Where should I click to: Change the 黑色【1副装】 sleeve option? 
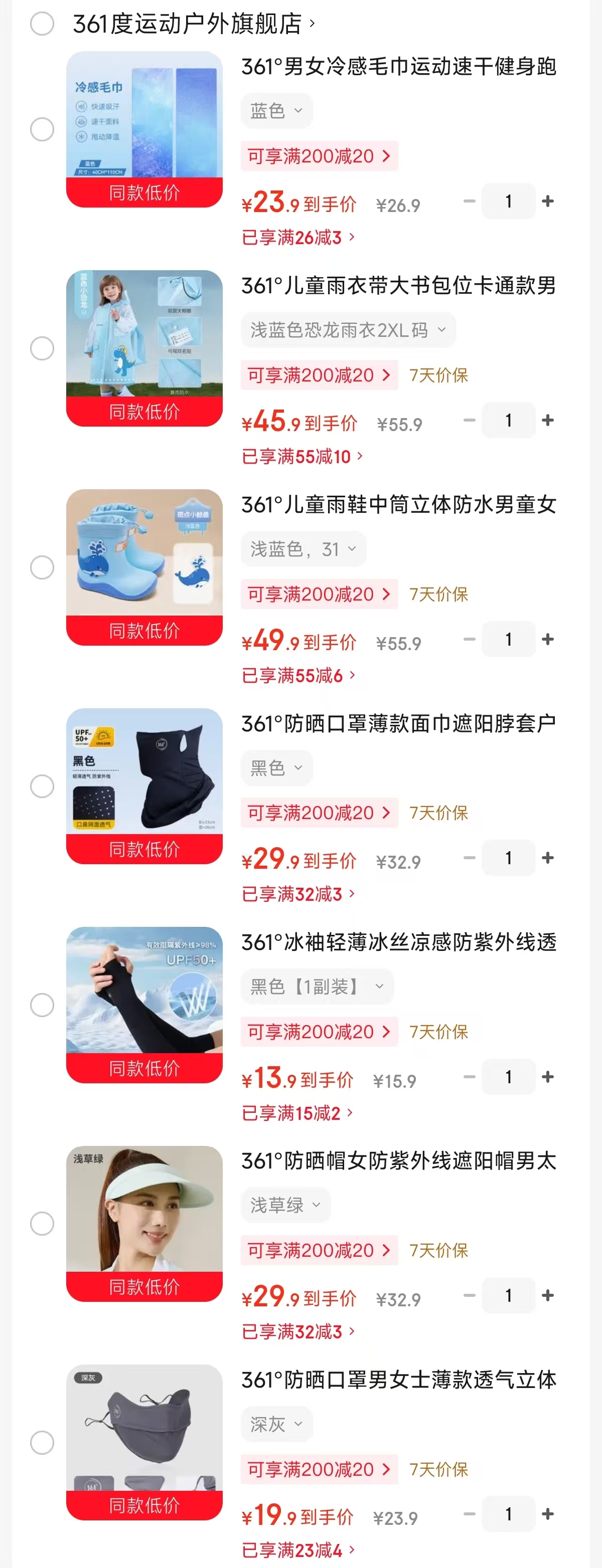coord(317,986)
